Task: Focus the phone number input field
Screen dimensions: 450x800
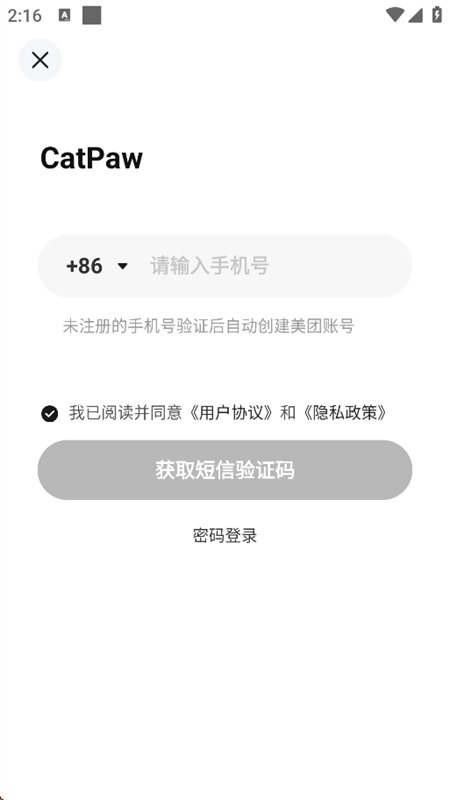Action: pyautogui.click(x=276, y=266)
